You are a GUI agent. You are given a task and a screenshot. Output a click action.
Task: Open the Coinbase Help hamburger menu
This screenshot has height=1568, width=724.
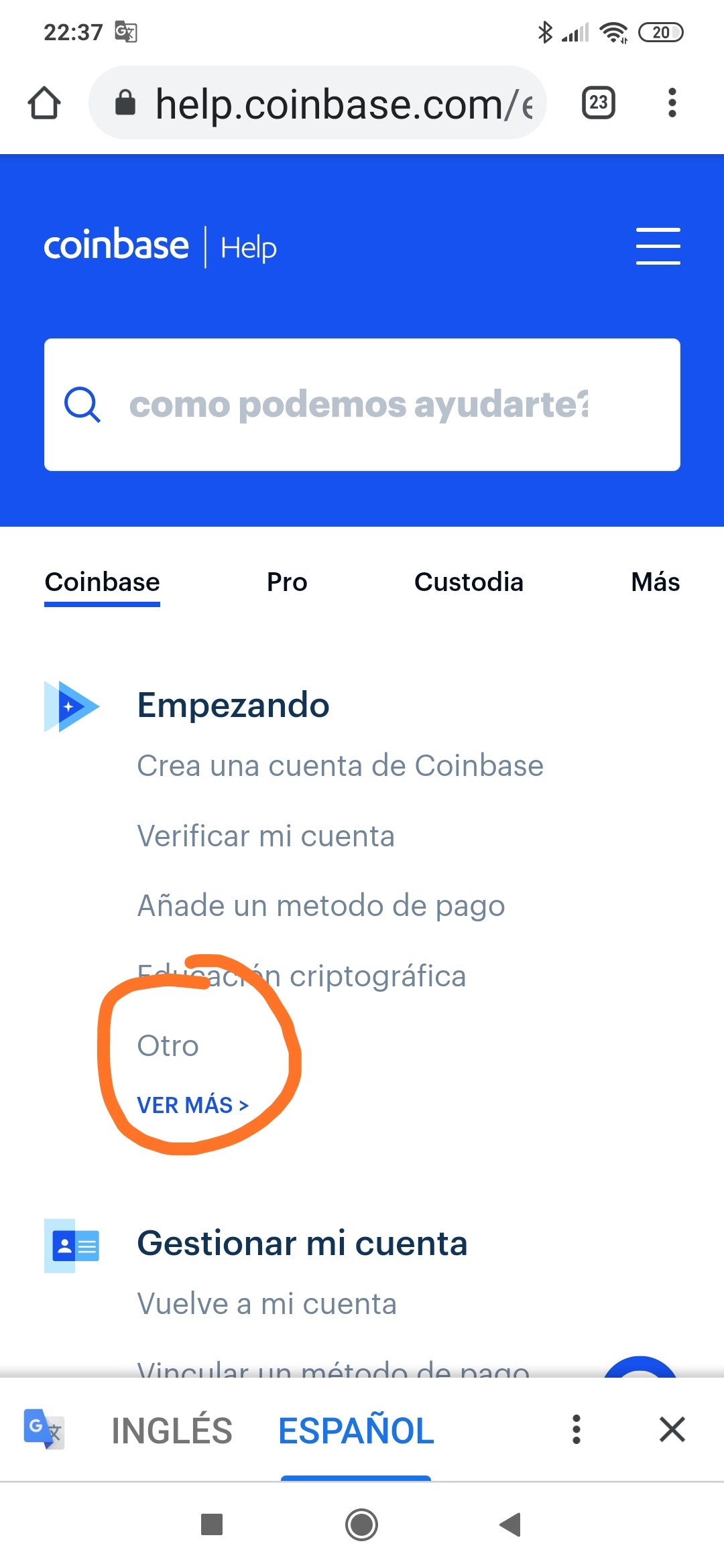coord(658,246)
